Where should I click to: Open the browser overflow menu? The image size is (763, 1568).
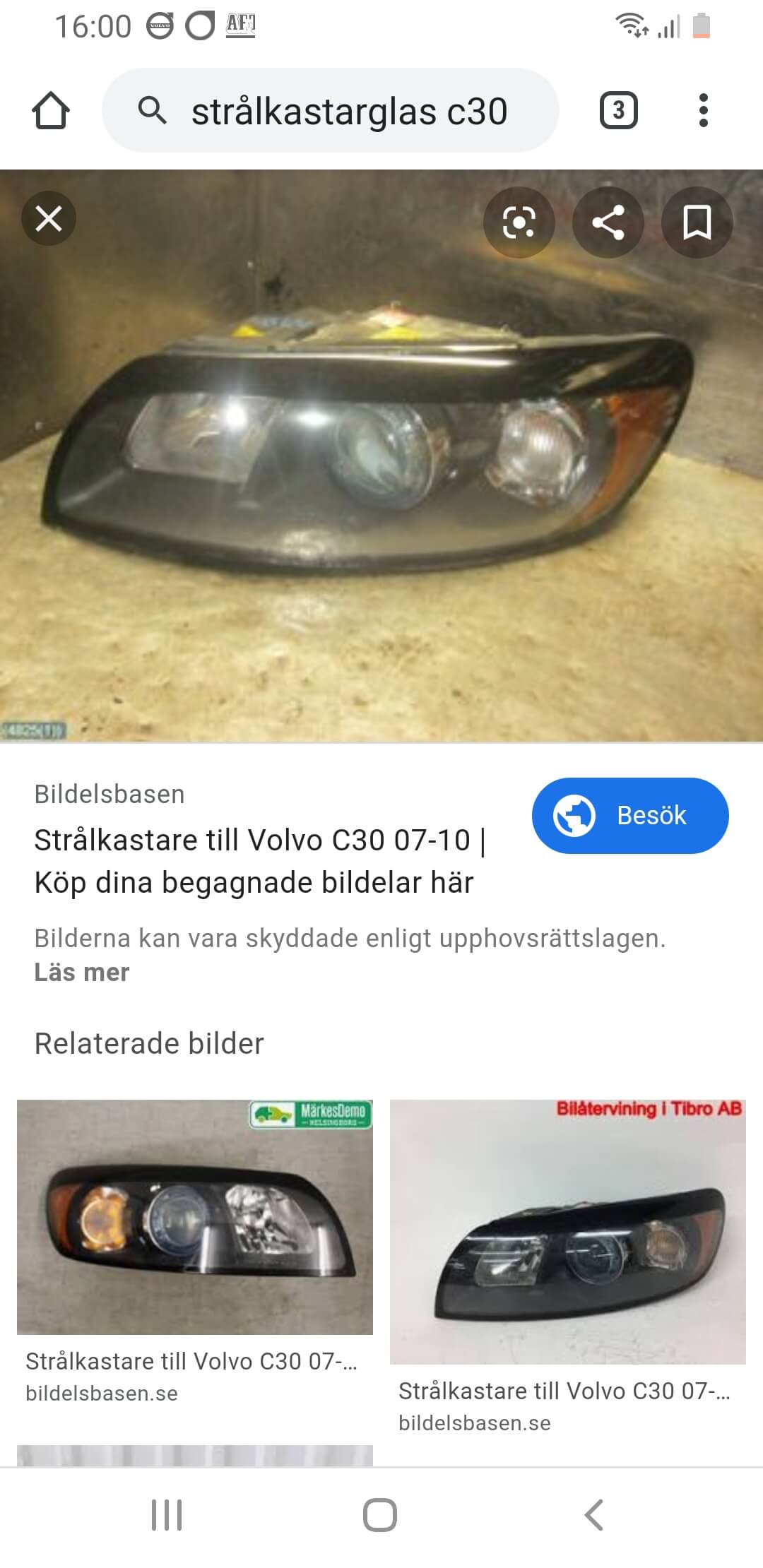pyautogui.click(x=703, y=111)
